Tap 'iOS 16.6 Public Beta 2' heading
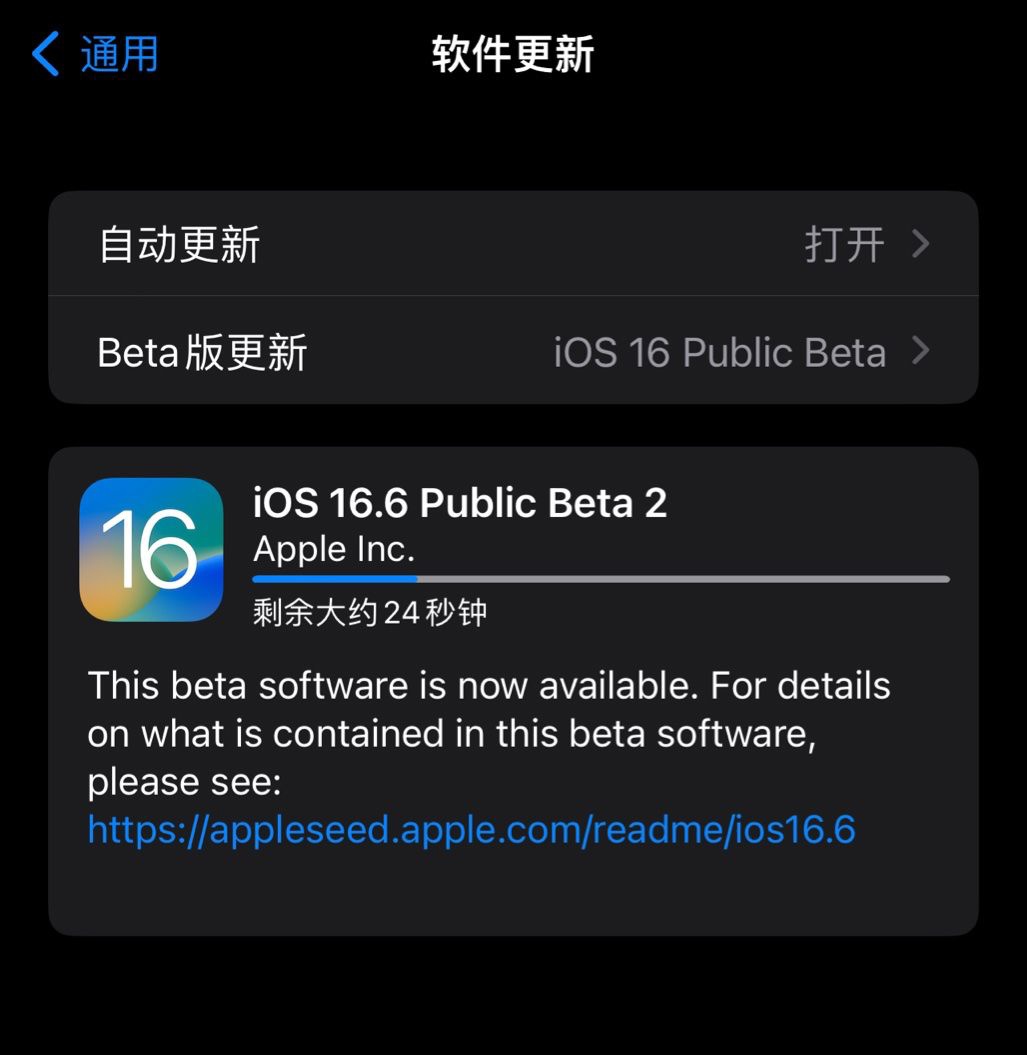Screen dimensions: 1027x1055 point(463,502)
